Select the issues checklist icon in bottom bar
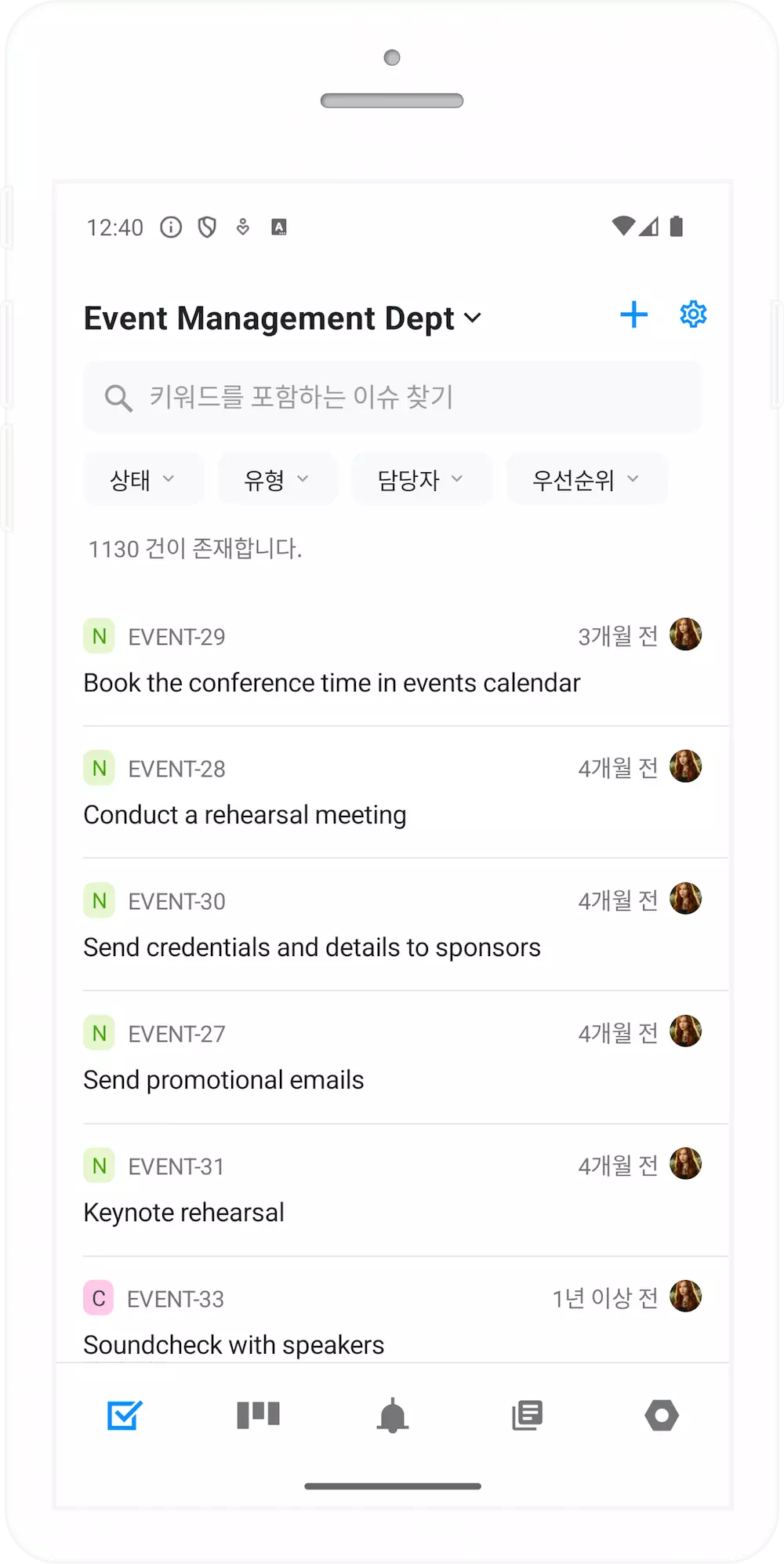This screenshot has height=1564, width=784. click(123, 1416)
